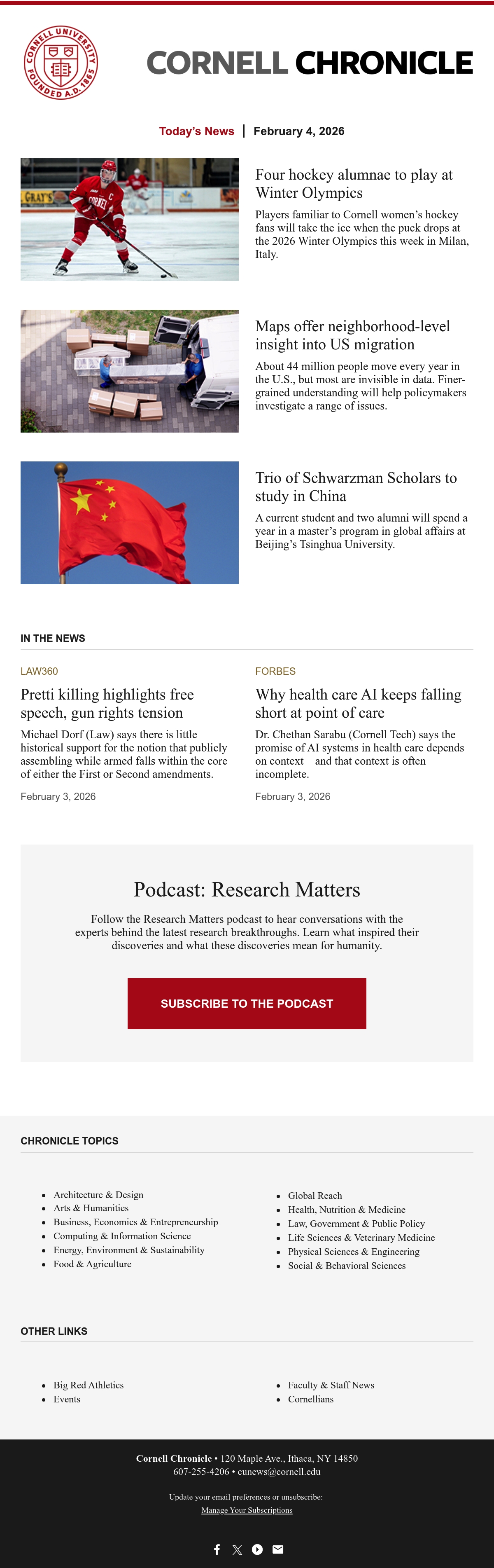Browse the Architecture & Design topic

pos(98,1195)
